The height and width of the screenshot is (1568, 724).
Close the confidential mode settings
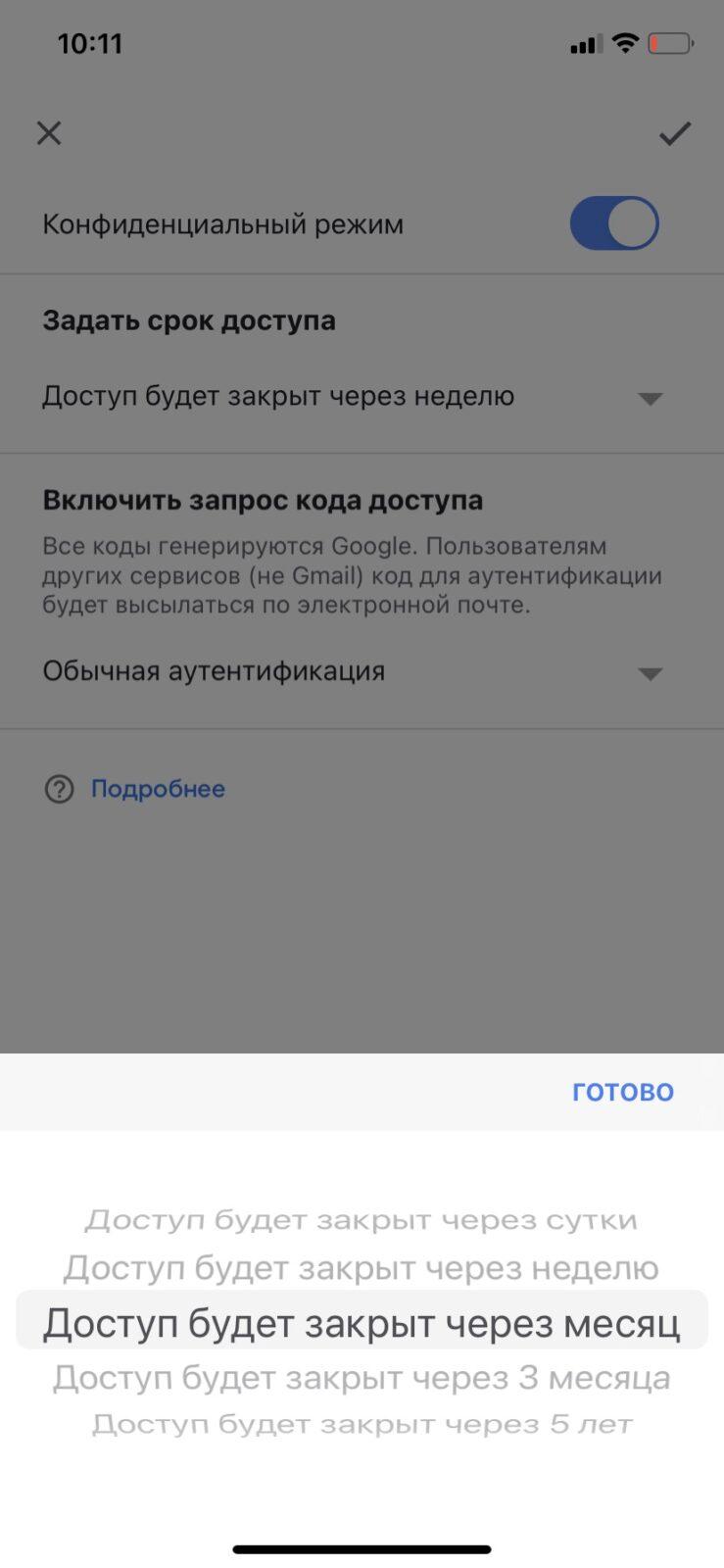49,132
